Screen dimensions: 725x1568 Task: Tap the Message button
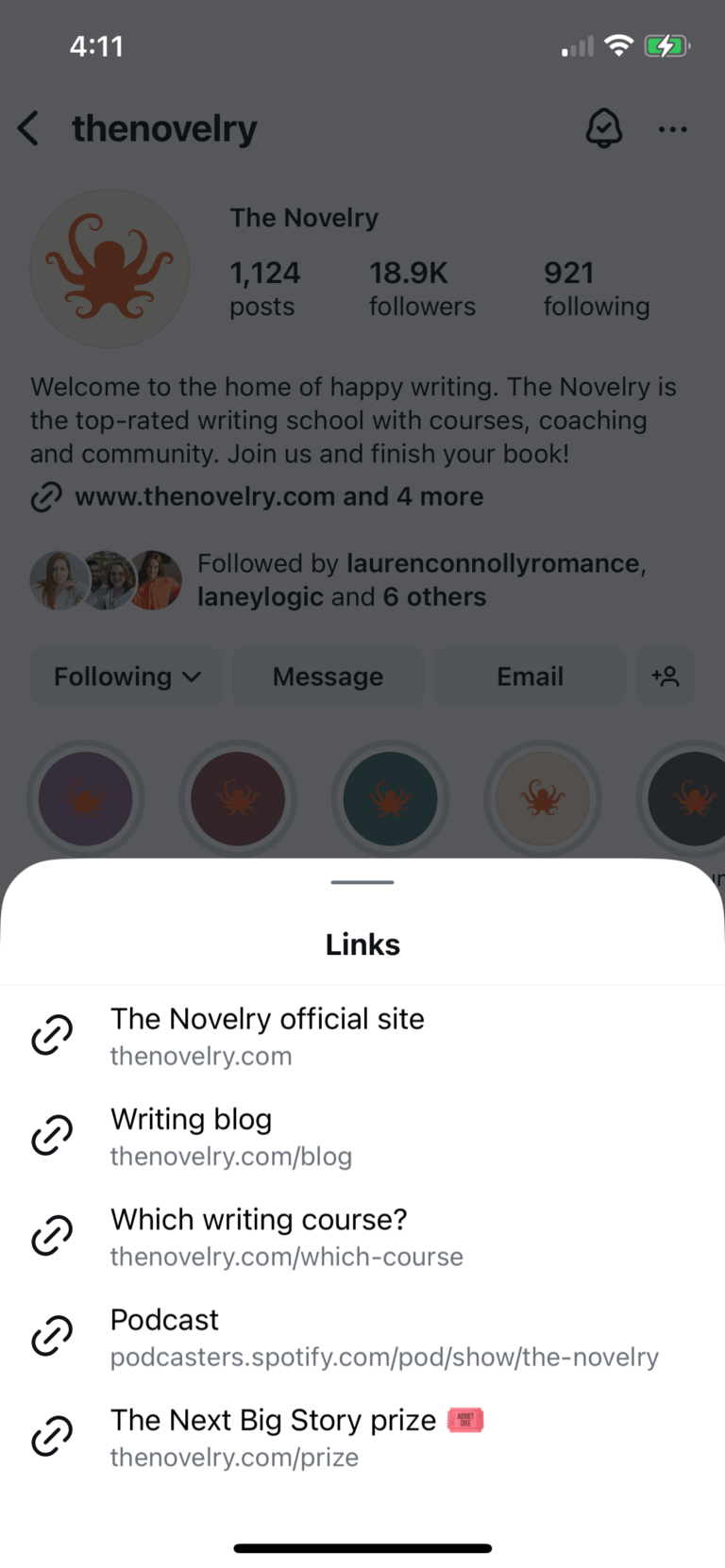pyautogui.click(x=327, y=676)
